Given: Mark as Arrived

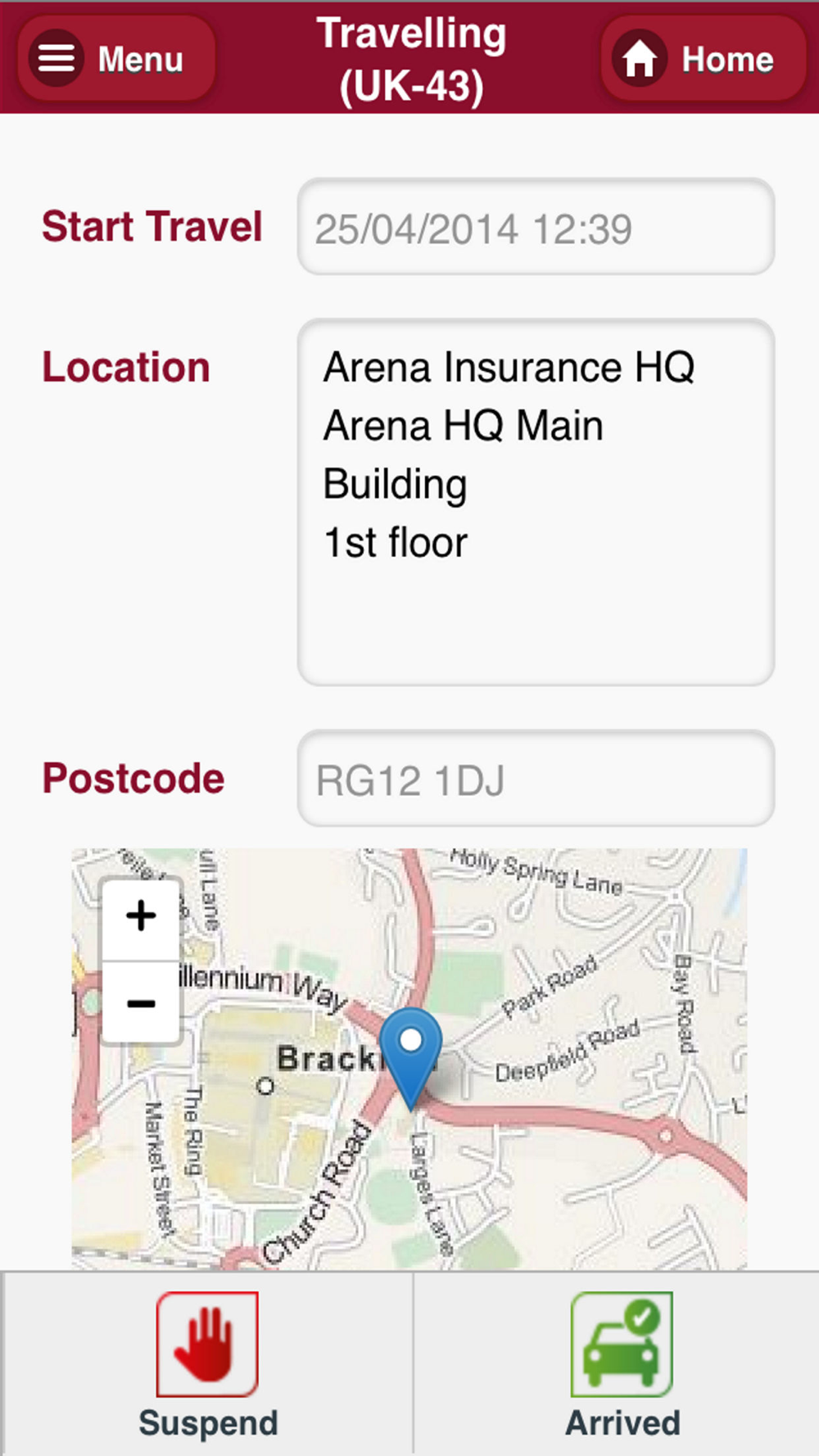Looking at the screenshot, I should 622,1364.
